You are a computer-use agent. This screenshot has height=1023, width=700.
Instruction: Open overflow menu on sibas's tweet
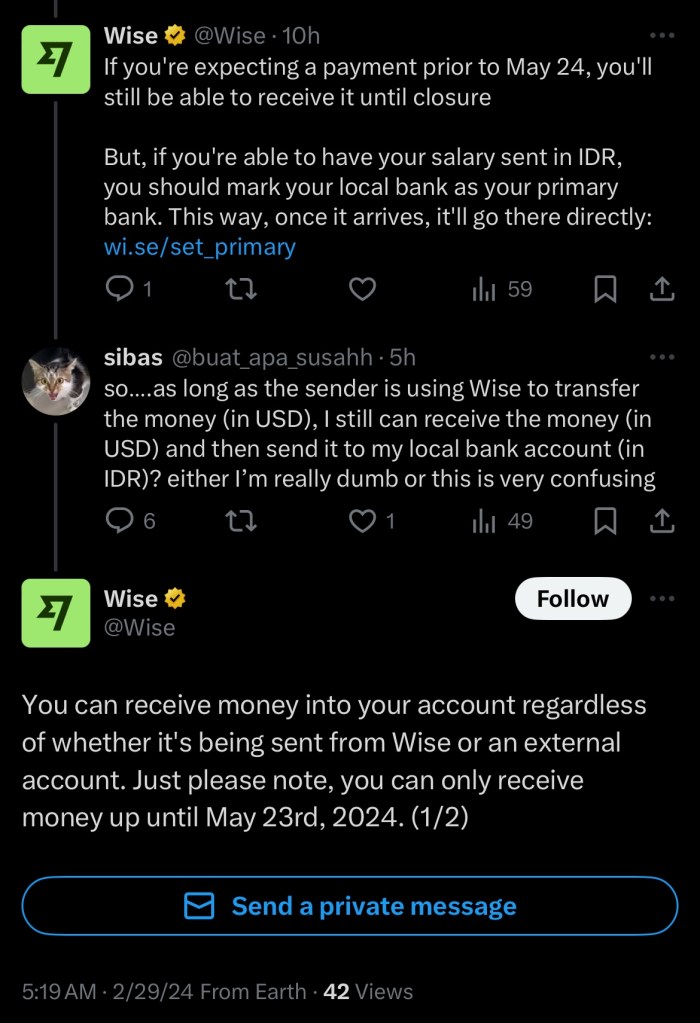pos(662,357)
